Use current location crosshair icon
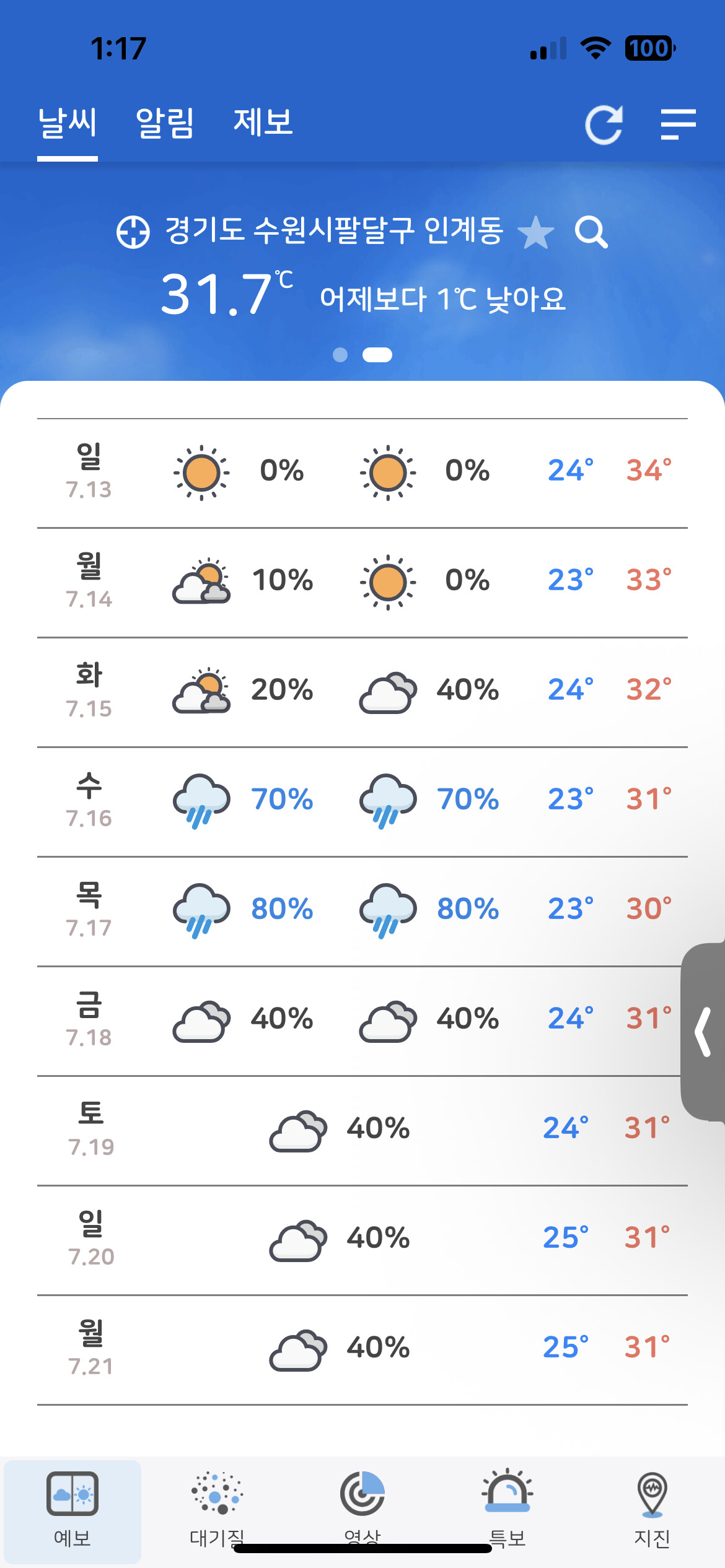Viewport: 725px width, 1568px height. coord(133,232)
